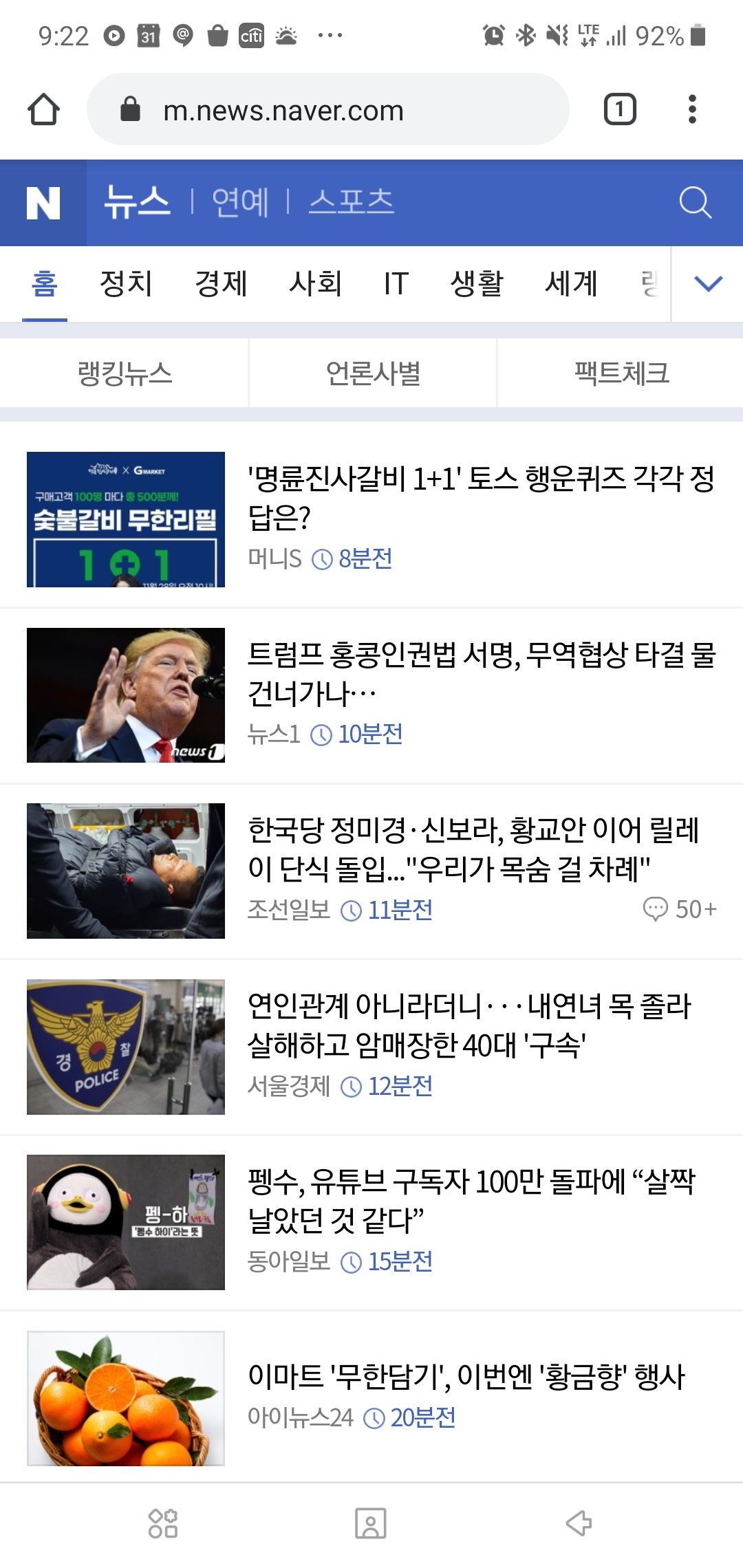Tap the browser home button
743x1568 pixels.
click(43, 109)
